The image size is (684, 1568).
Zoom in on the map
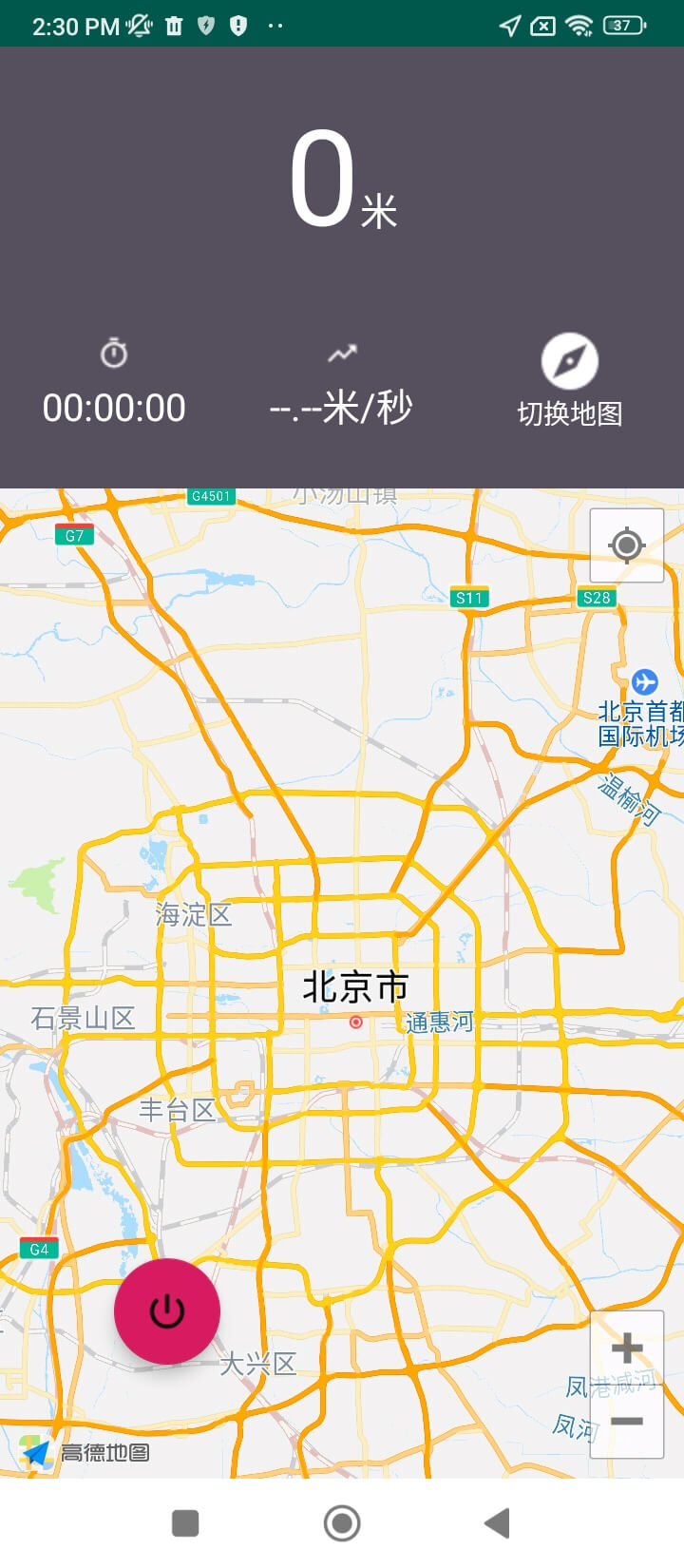(x=626, y=1348)
